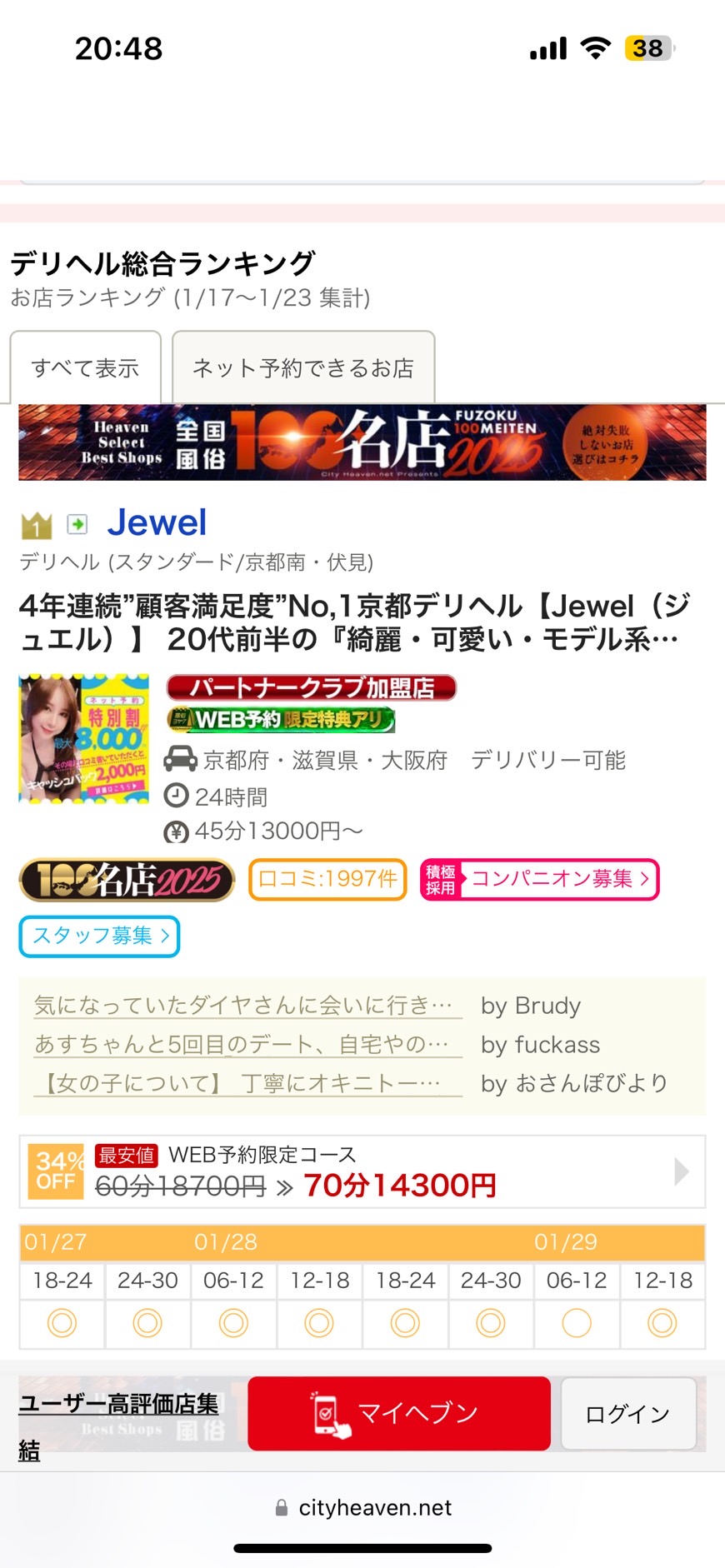Image resolution: width=725 pixels, height=1568 pixels.
Task: View 口コミ:1997件 reviews
Action: click(327, 879)
